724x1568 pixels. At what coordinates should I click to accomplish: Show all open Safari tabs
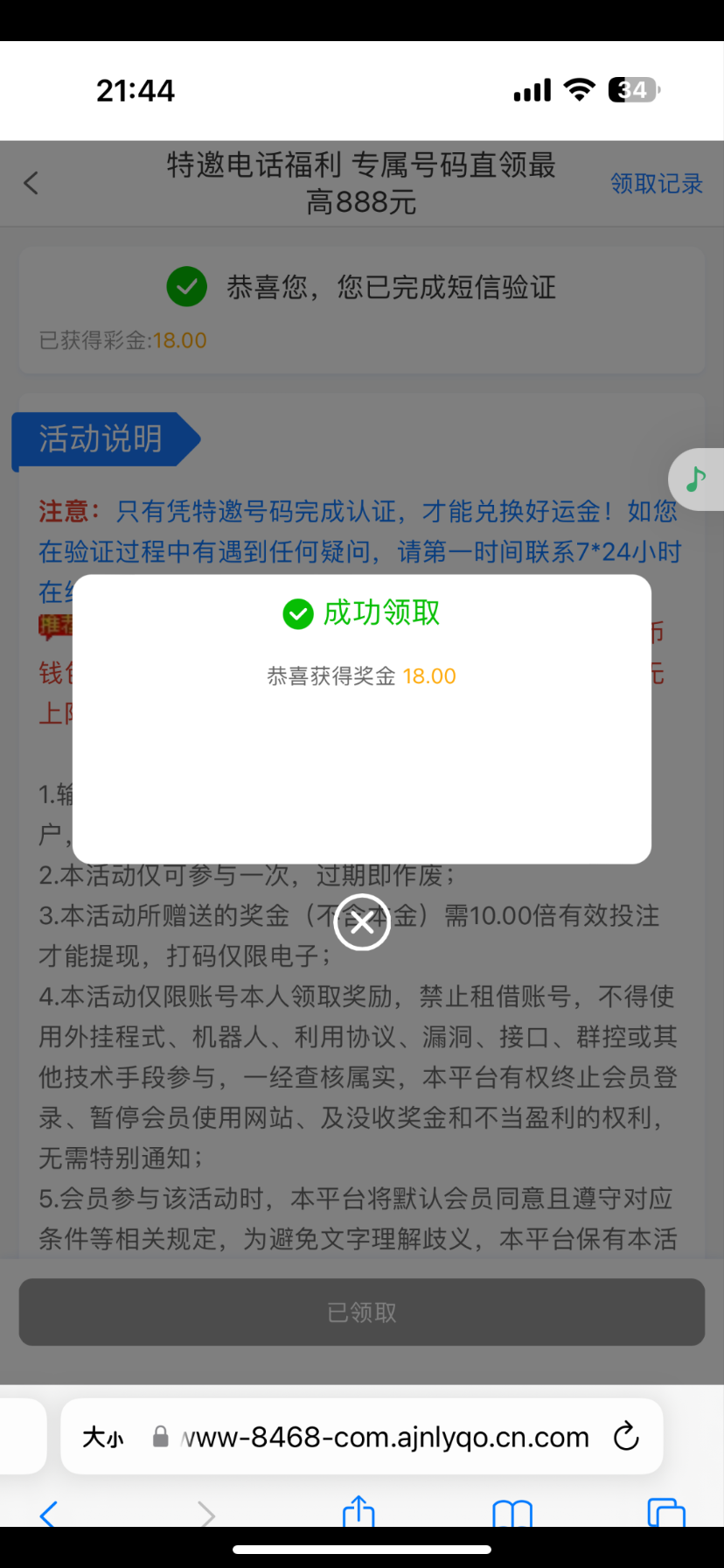click(x=666, y=1514)
